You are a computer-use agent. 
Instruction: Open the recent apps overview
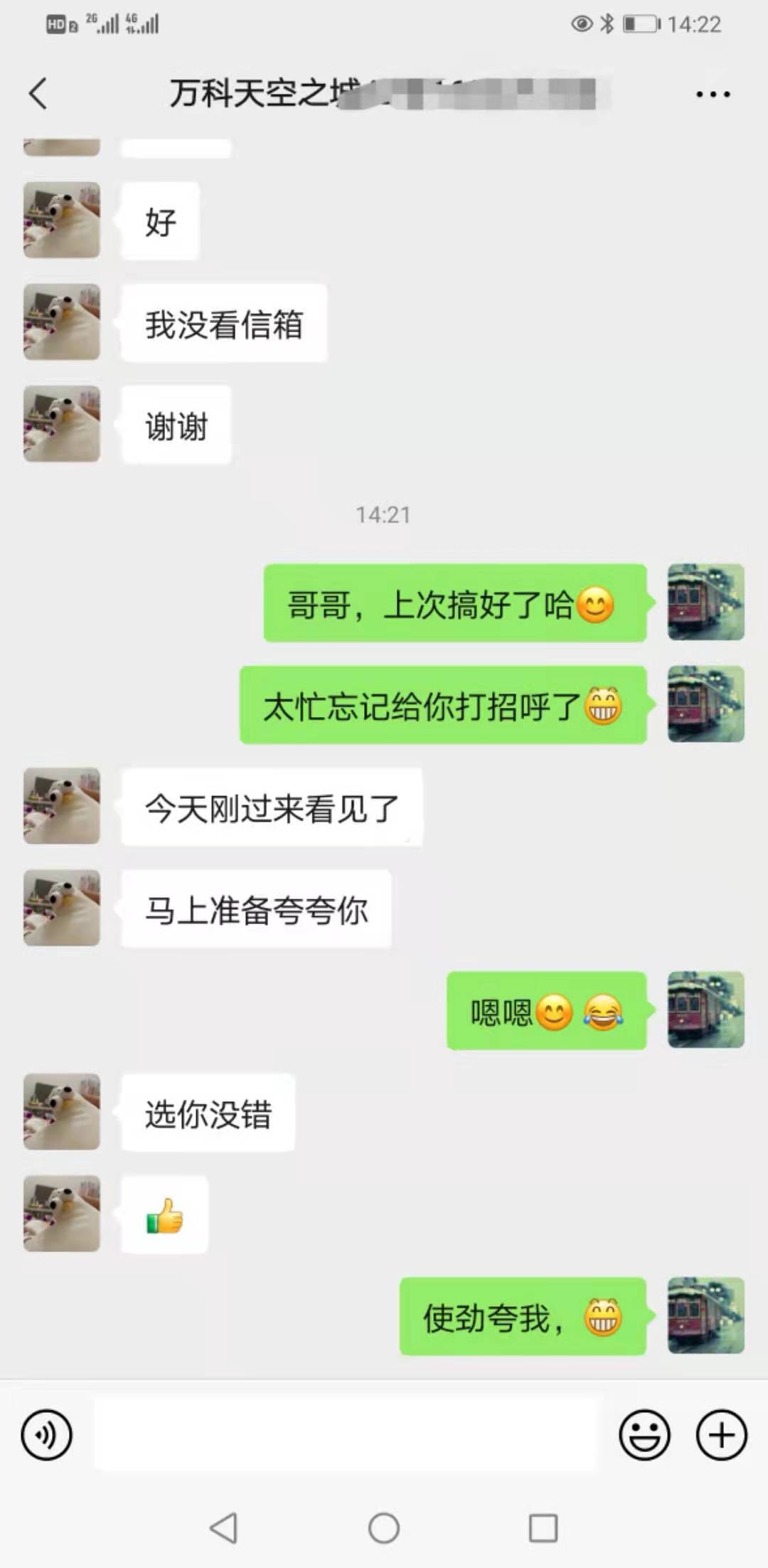[543, 1527]
